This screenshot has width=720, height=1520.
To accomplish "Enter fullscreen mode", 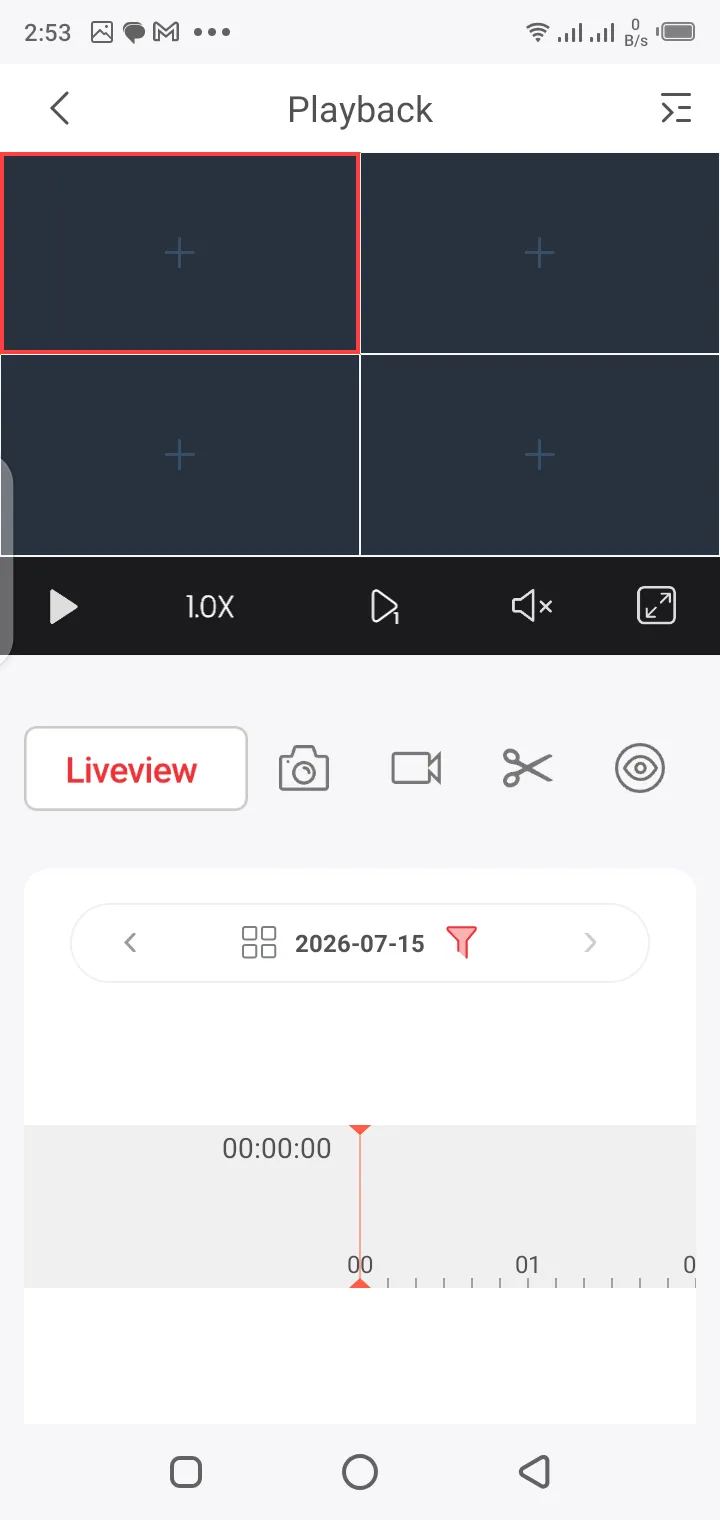I will pyautogui.click(x=657, y=606).
